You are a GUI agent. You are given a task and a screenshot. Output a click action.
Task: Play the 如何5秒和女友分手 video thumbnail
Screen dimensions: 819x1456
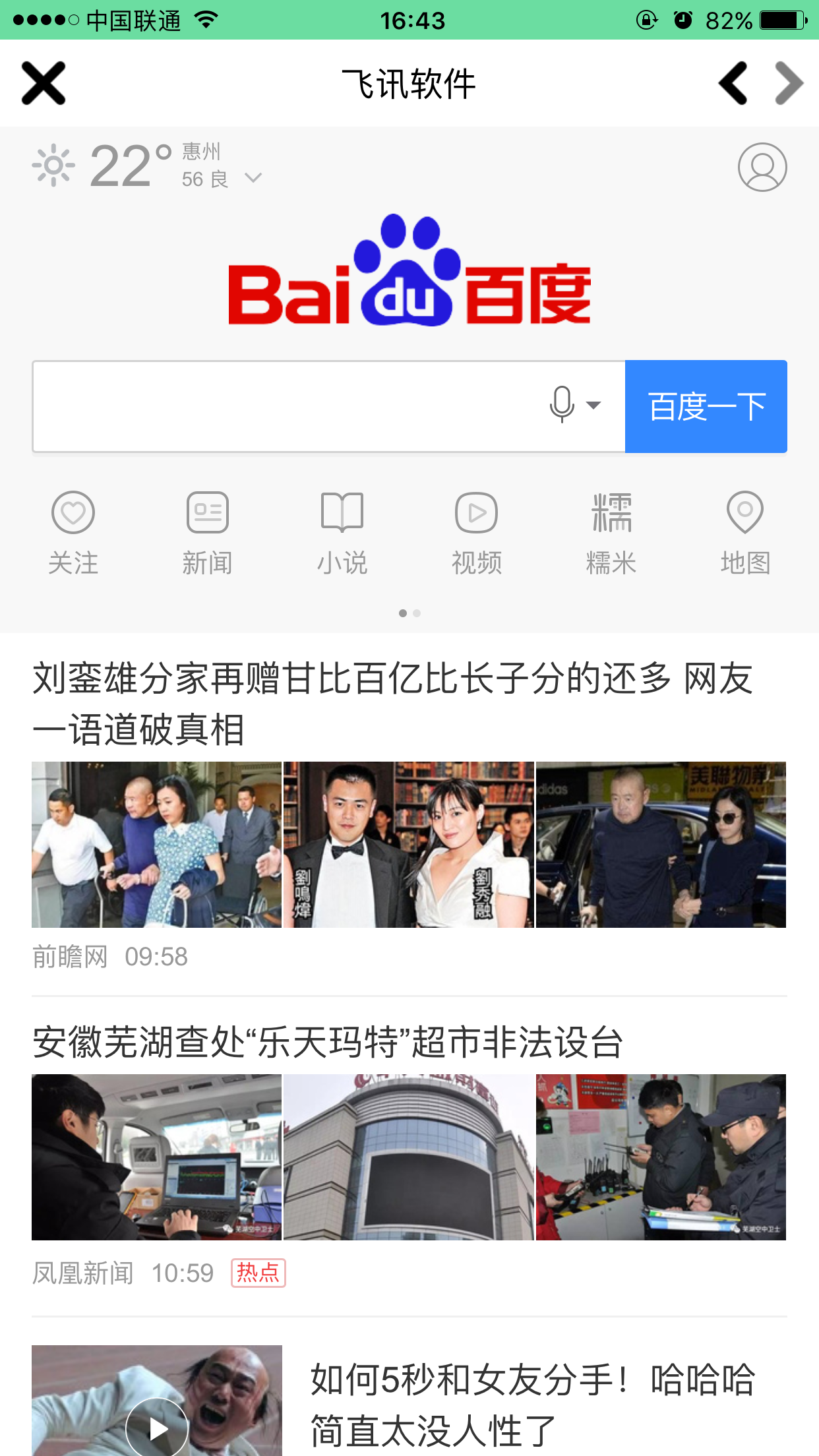point(157,1428)
